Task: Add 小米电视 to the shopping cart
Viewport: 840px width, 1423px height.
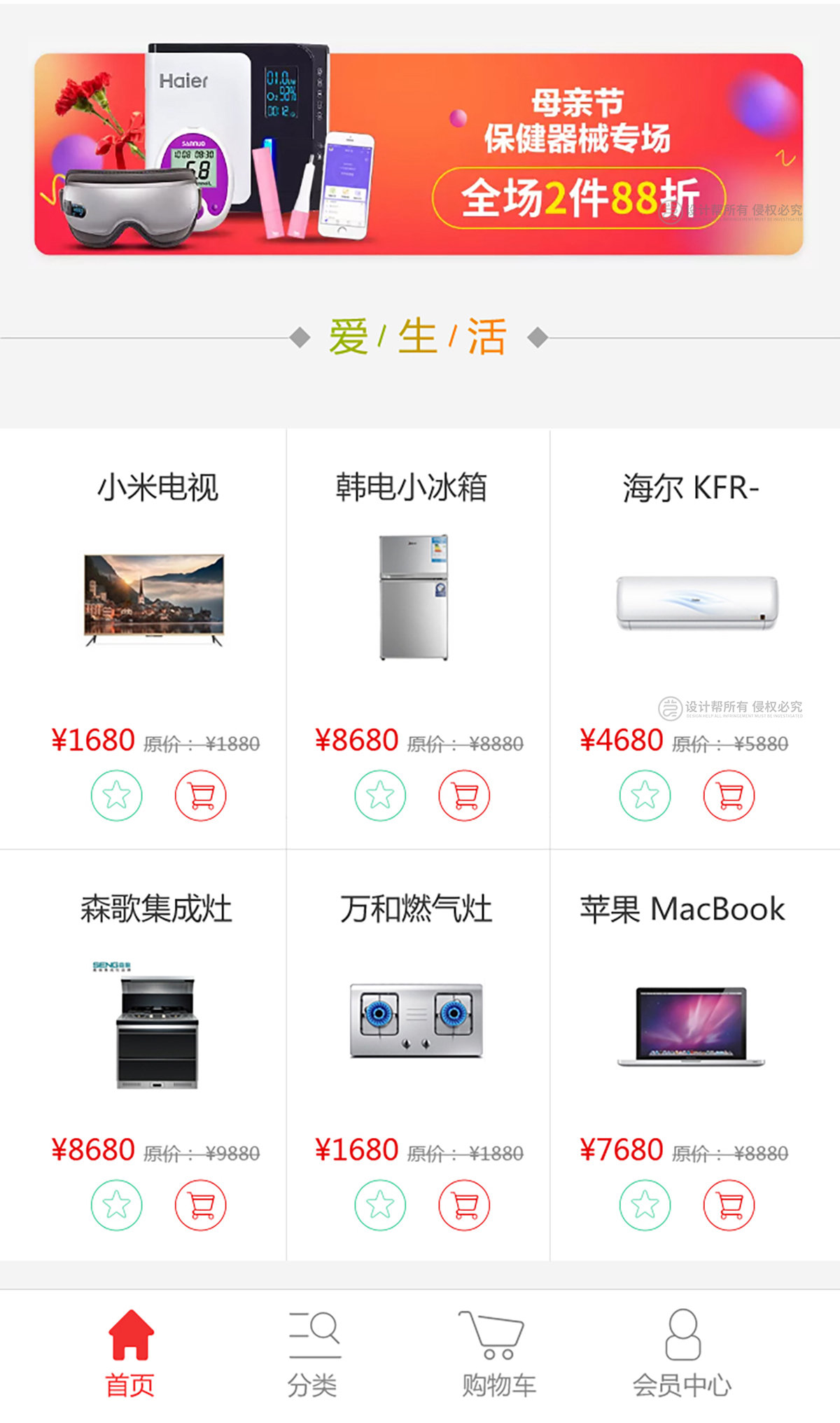Action: click(x=201, y=795)
